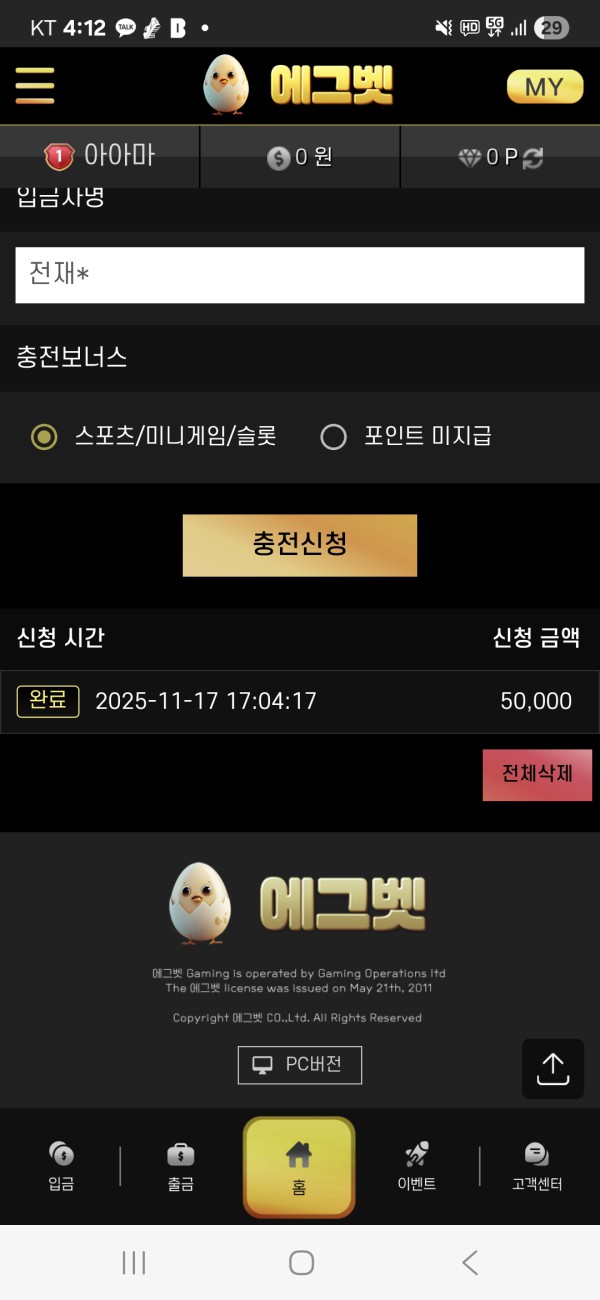Submit the 충전신청 request
This screenshot has width=600, height=1300.
coord(300,545)
